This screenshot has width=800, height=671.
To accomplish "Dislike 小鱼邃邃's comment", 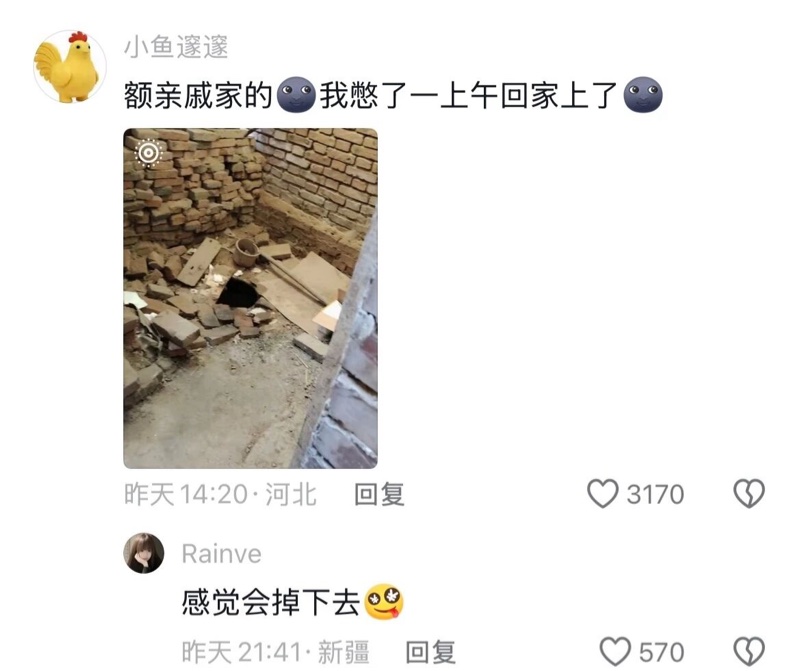I will point(749,494).
